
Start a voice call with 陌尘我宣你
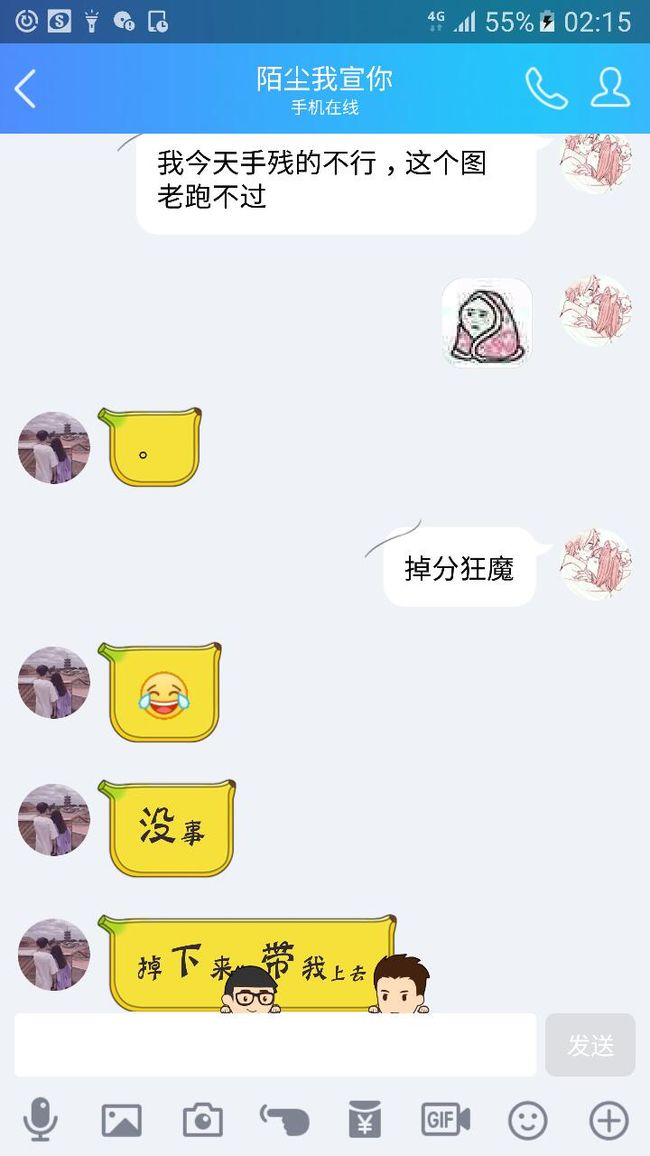click(546, 88)
